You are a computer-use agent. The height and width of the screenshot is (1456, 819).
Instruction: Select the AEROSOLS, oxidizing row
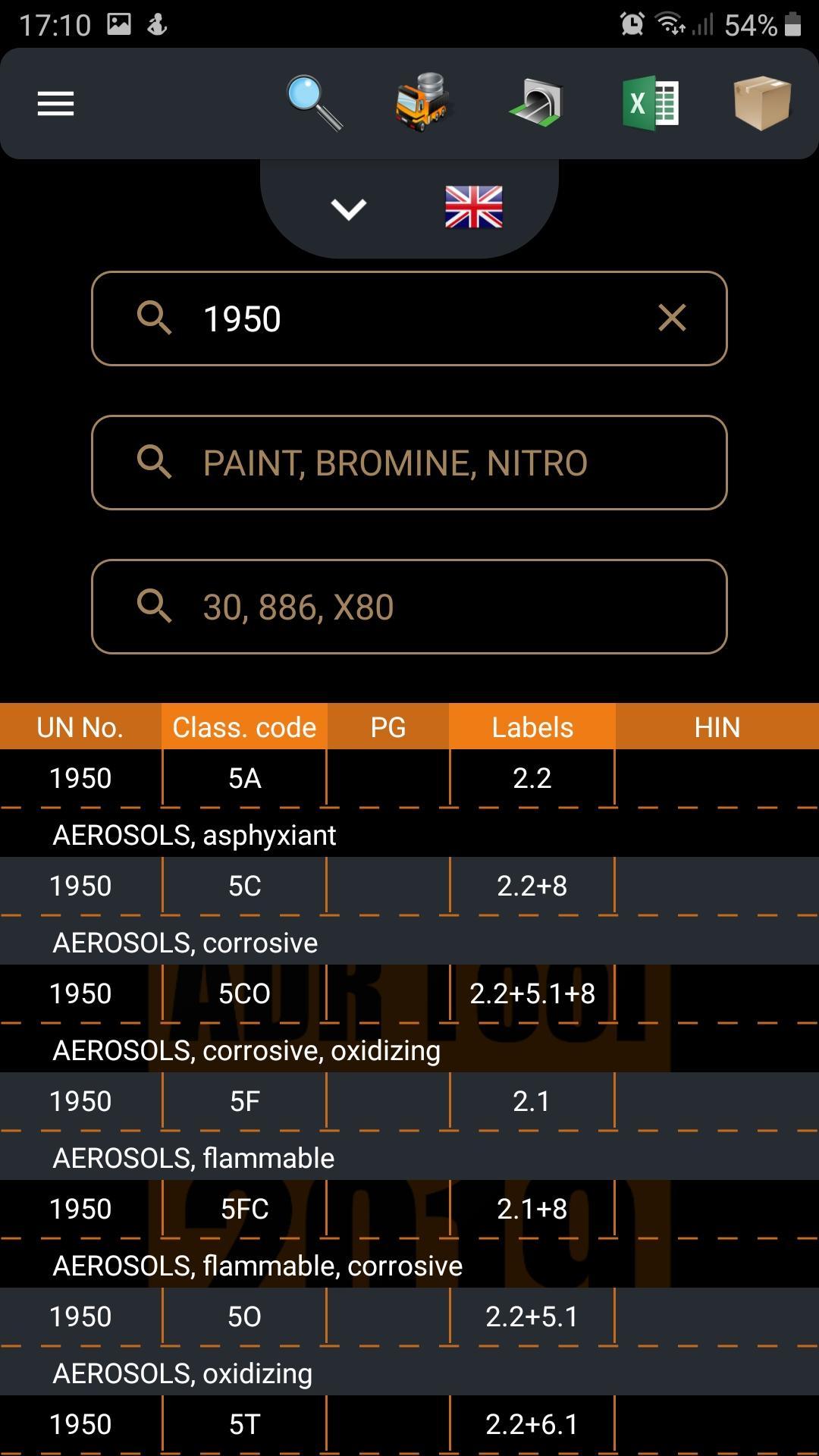tap(182, 1373)
